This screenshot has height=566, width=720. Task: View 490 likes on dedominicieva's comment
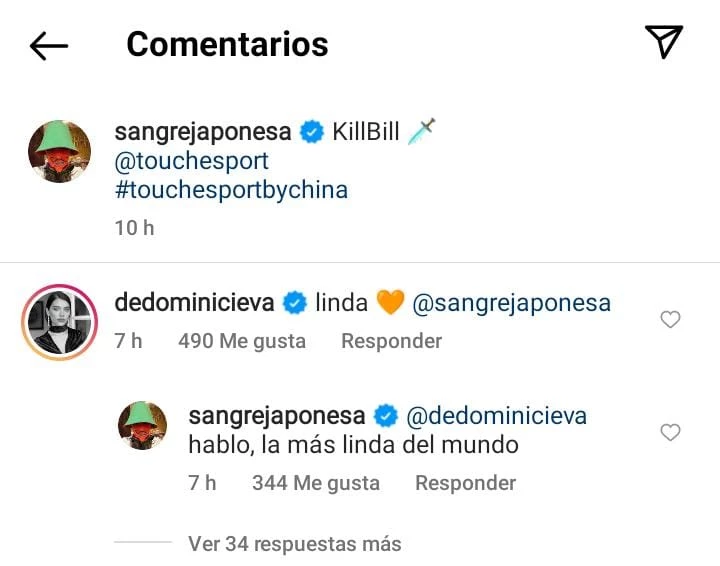241,341
